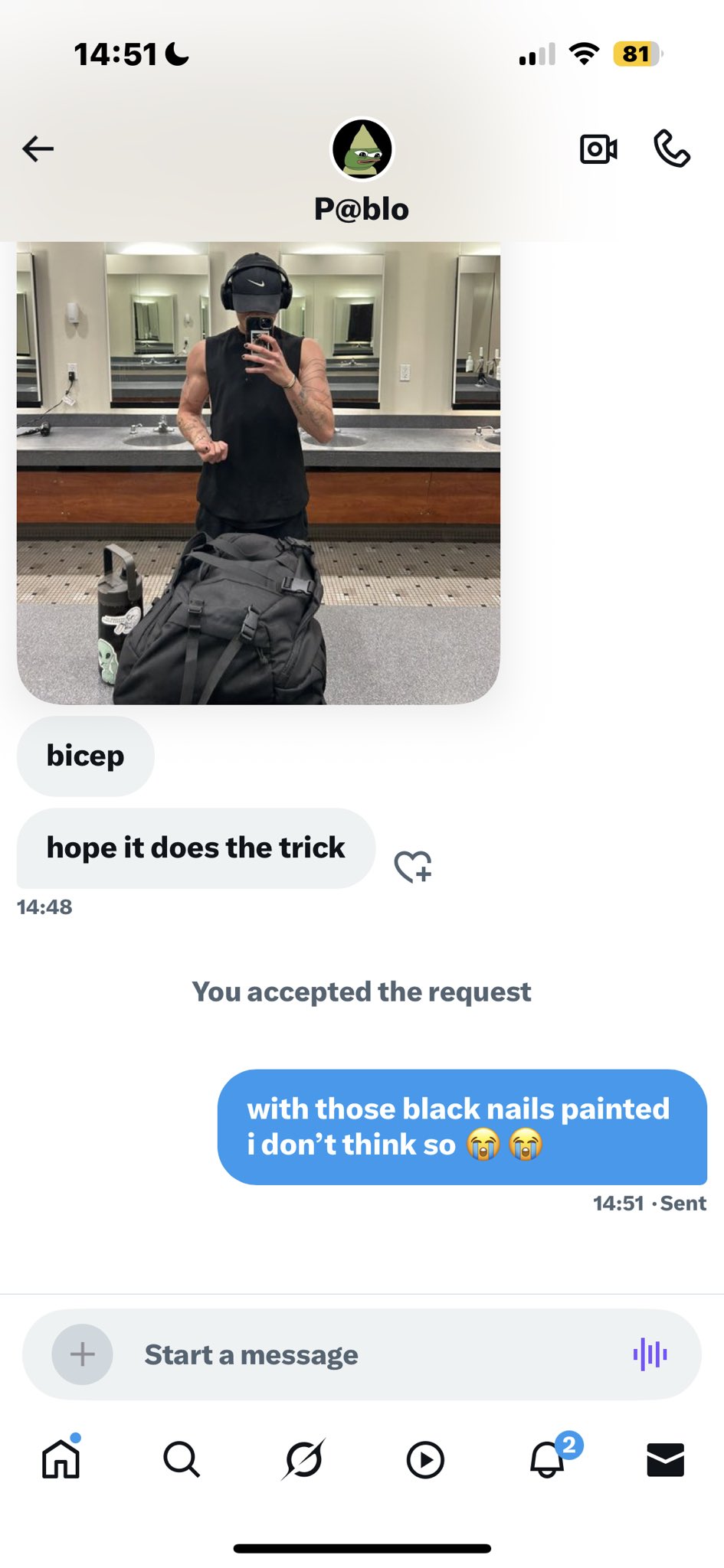Open the notifications bell
Screen dimensions: 724x1568
click(x=549, y=1459)
